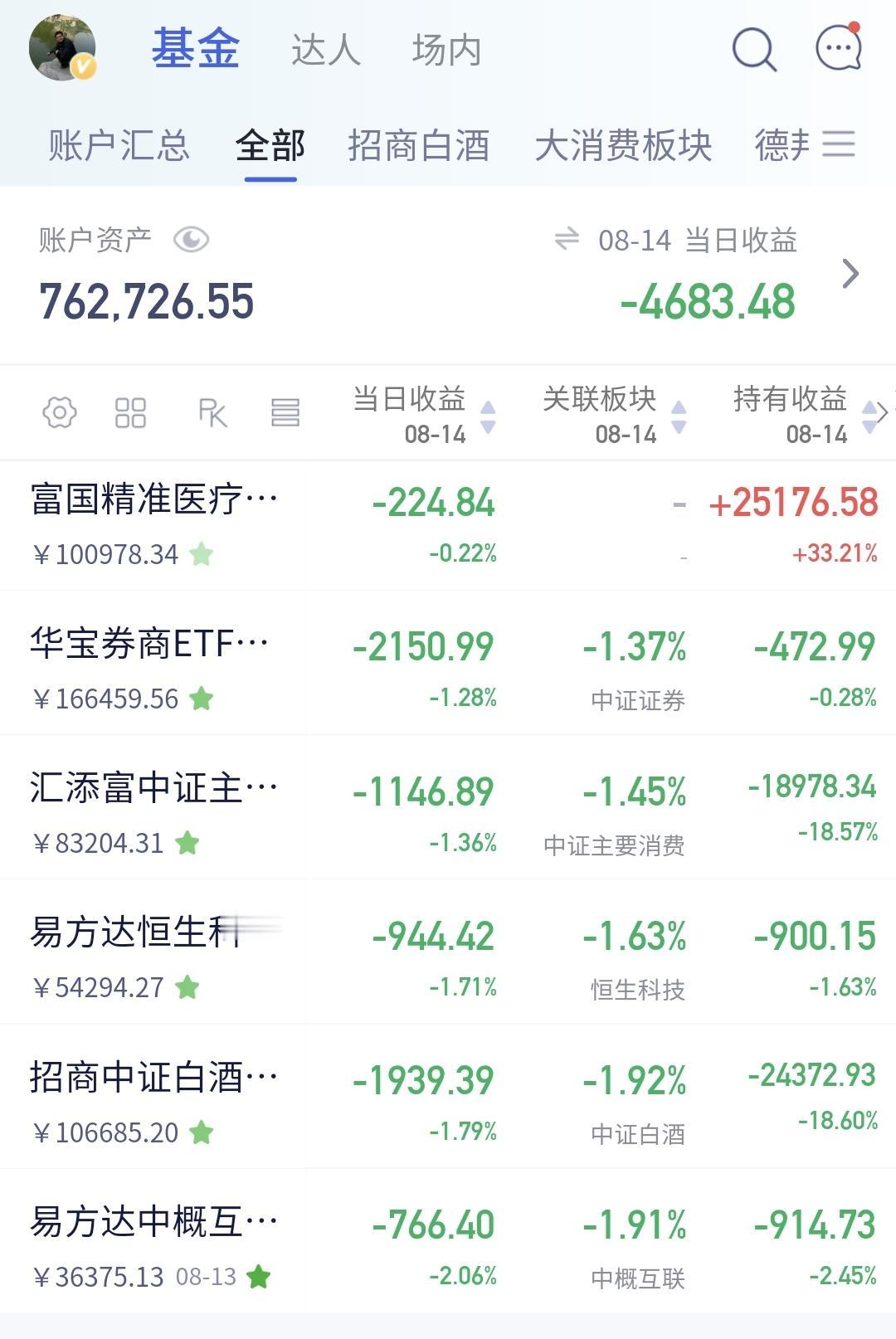Open the PK compare icon
This screenshot has width=896, height=1339.
(x=212, y=412)
